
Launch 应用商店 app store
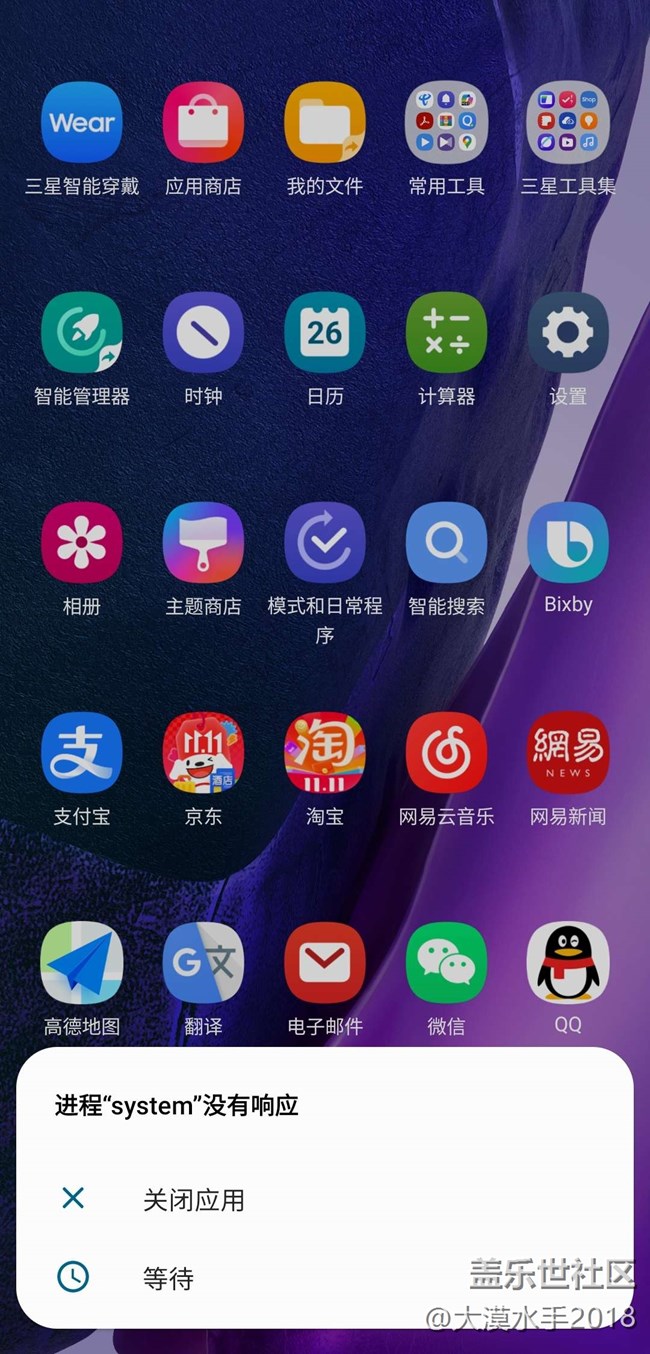click(x=203, y=124)
